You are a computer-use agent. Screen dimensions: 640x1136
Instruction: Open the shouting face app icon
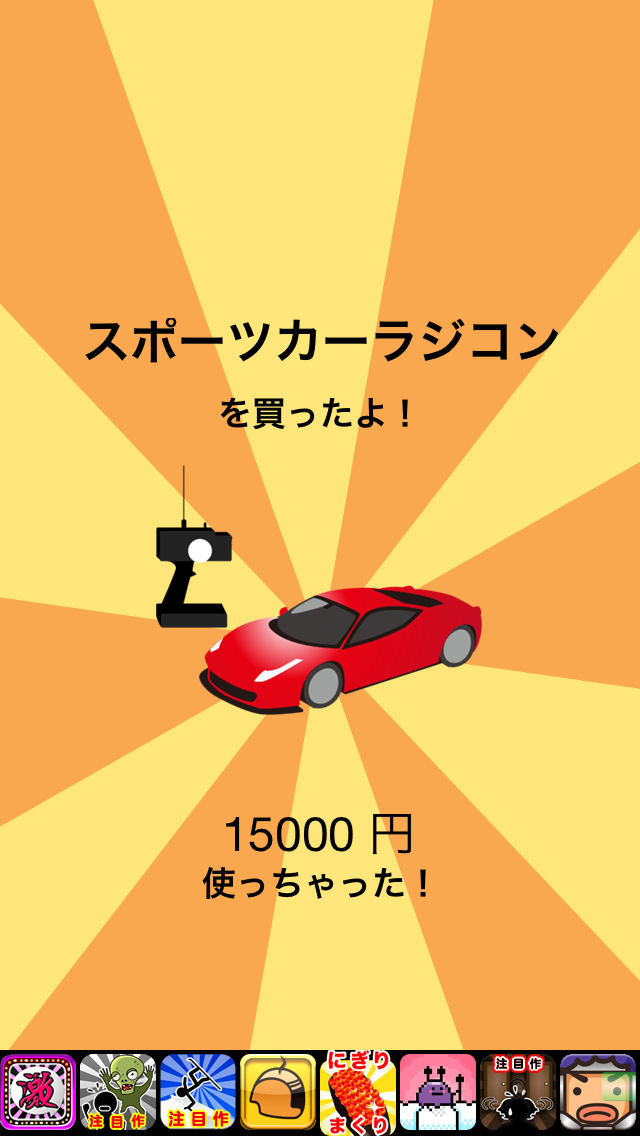point(598,1093)
